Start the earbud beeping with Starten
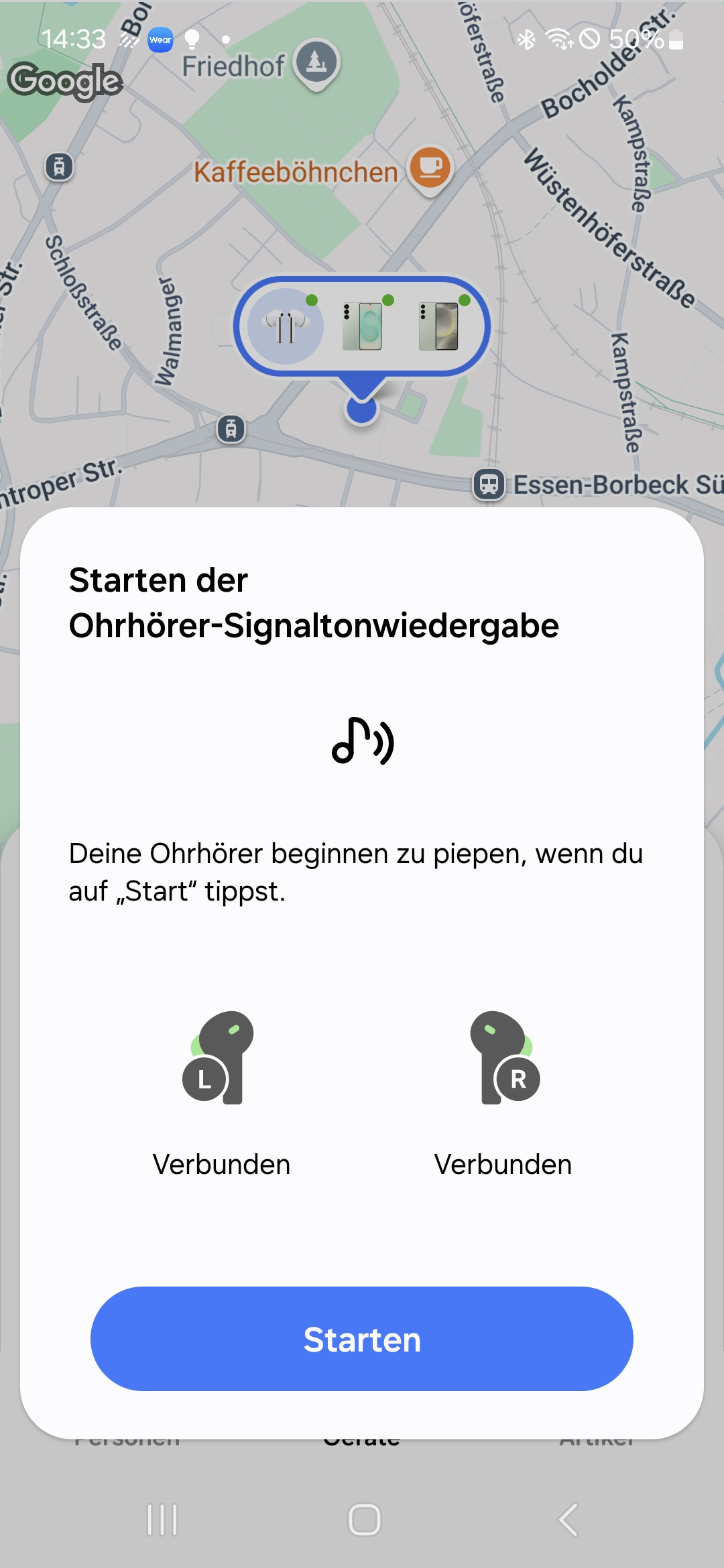Screen dimensions: 724x1568 [362, 1339]
